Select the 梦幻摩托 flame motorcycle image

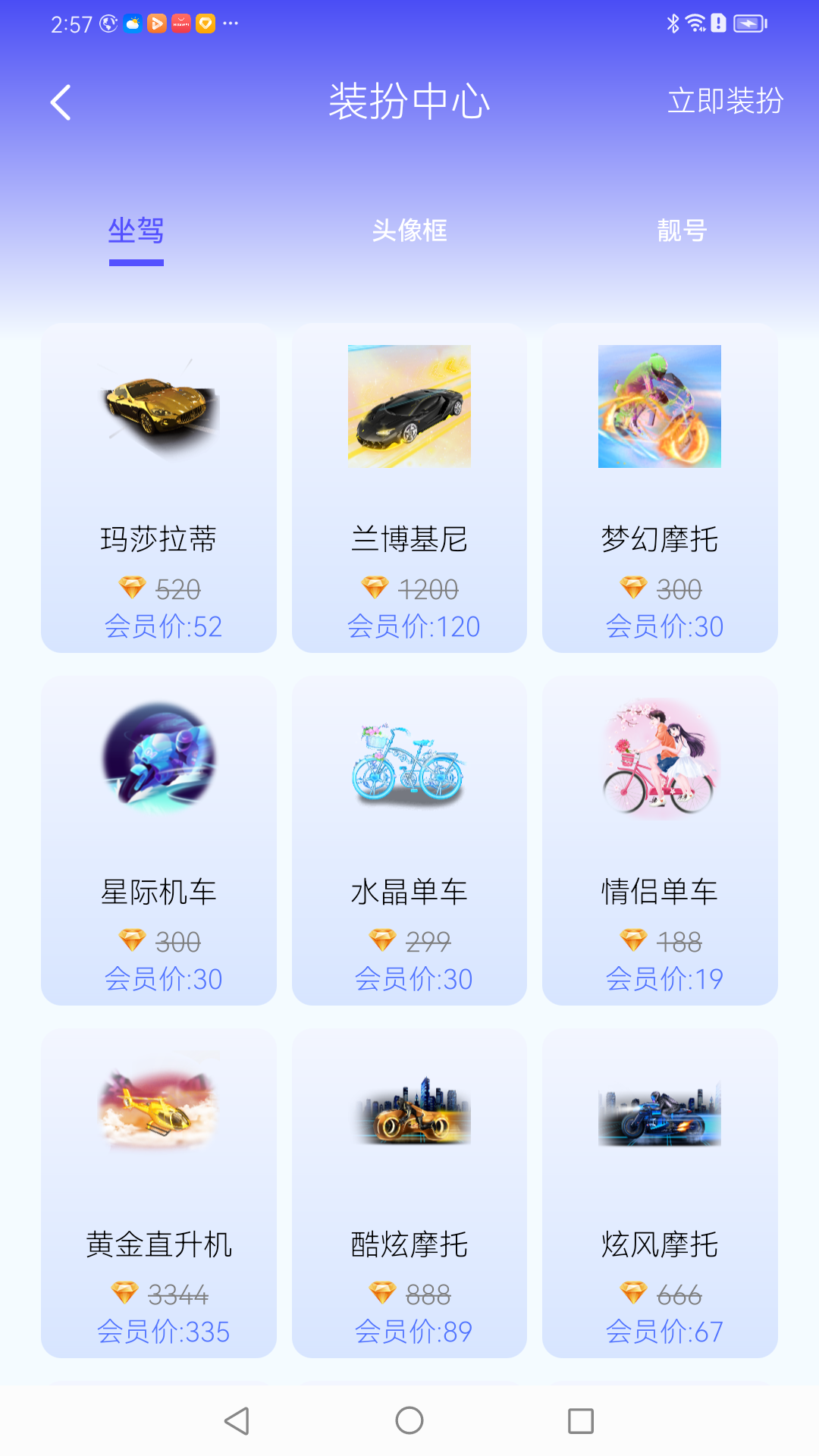pos(661,407)
